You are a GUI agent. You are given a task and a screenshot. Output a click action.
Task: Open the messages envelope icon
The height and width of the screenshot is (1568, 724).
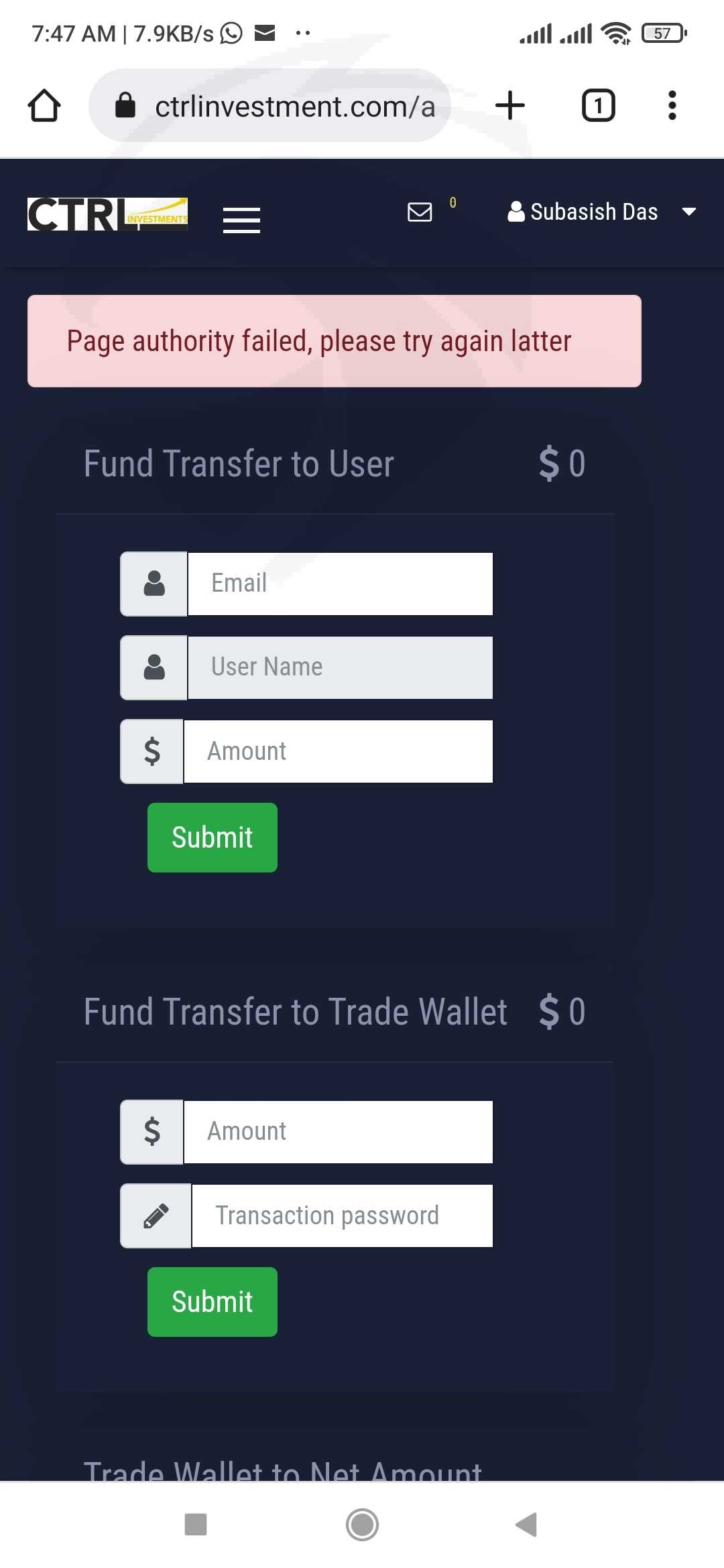pyautogui.click(x=420, y=212)
